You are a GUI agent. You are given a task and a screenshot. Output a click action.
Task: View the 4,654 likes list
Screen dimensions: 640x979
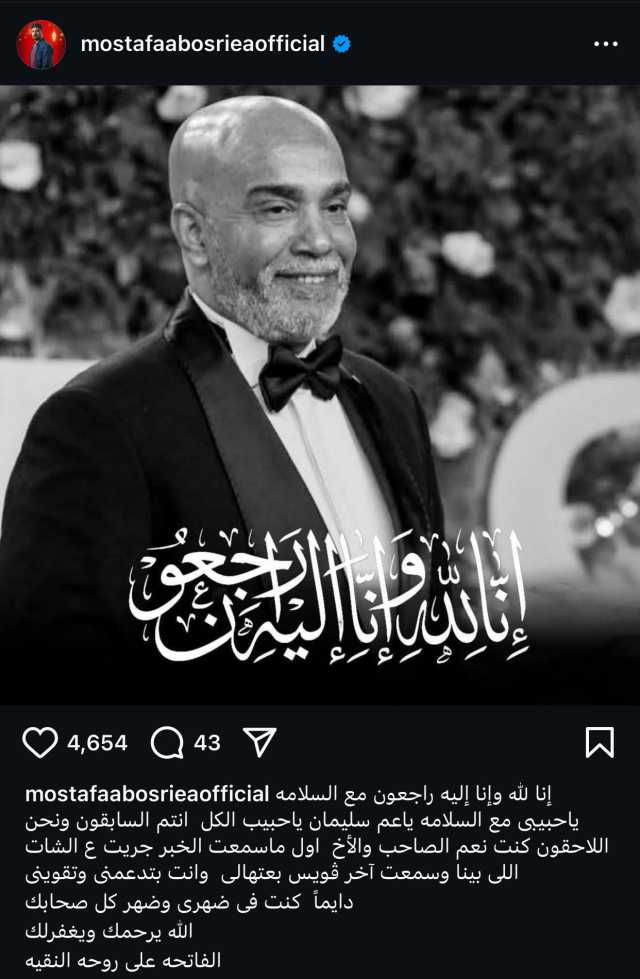pos(97,743)
